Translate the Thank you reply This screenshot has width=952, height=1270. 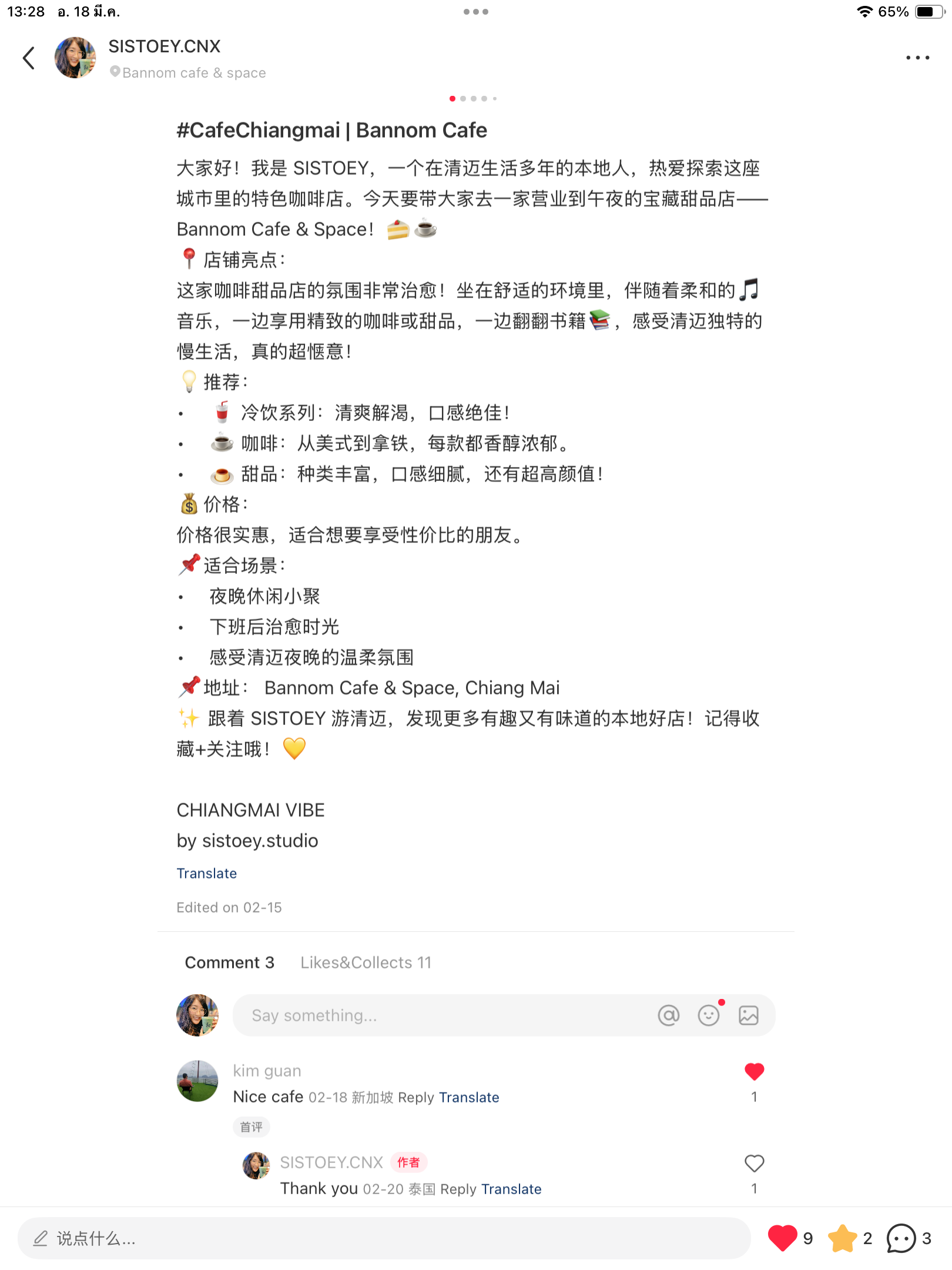coord(511,1189)
